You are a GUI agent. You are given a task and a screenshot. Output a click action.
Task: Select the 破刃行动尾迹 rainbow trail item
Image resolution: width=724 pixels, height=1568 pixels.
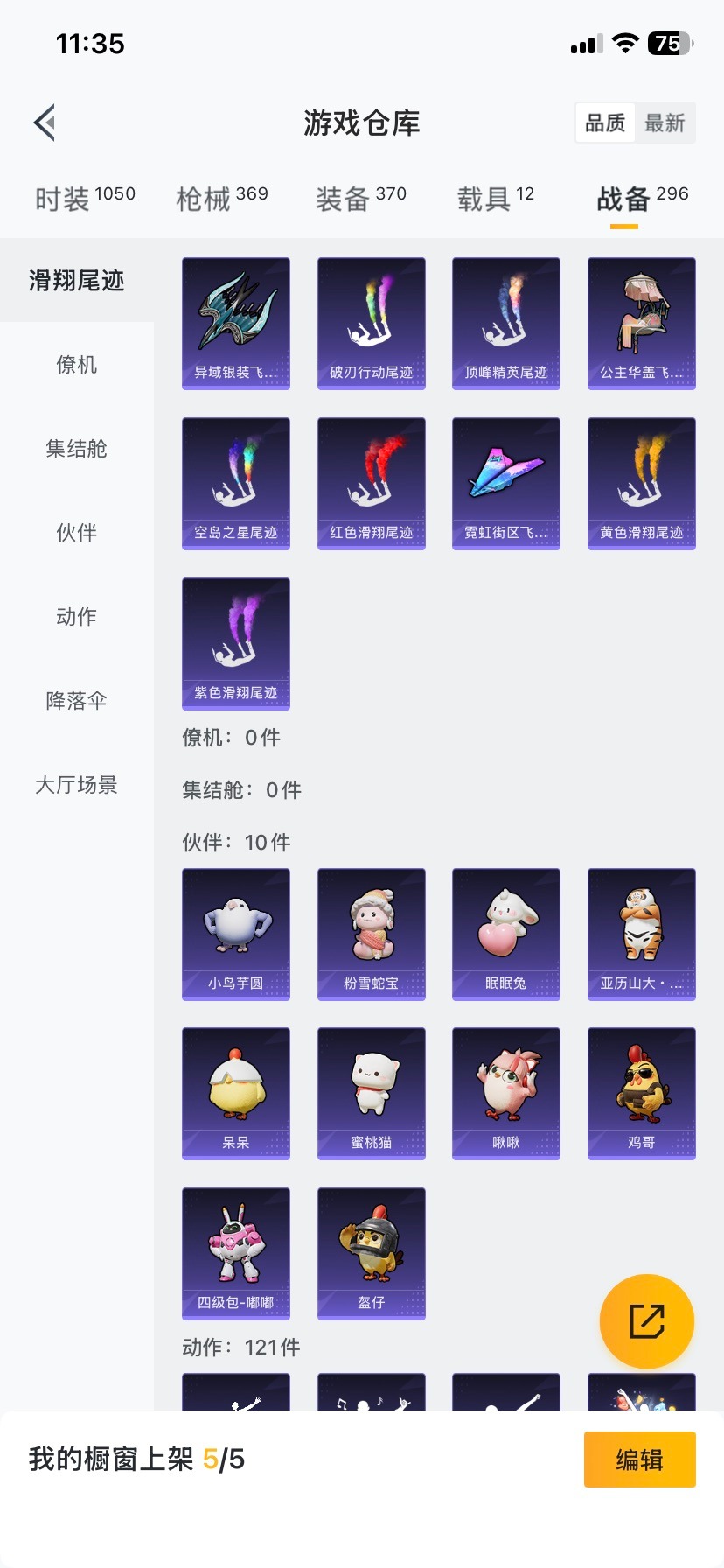[x=371, y=322]
